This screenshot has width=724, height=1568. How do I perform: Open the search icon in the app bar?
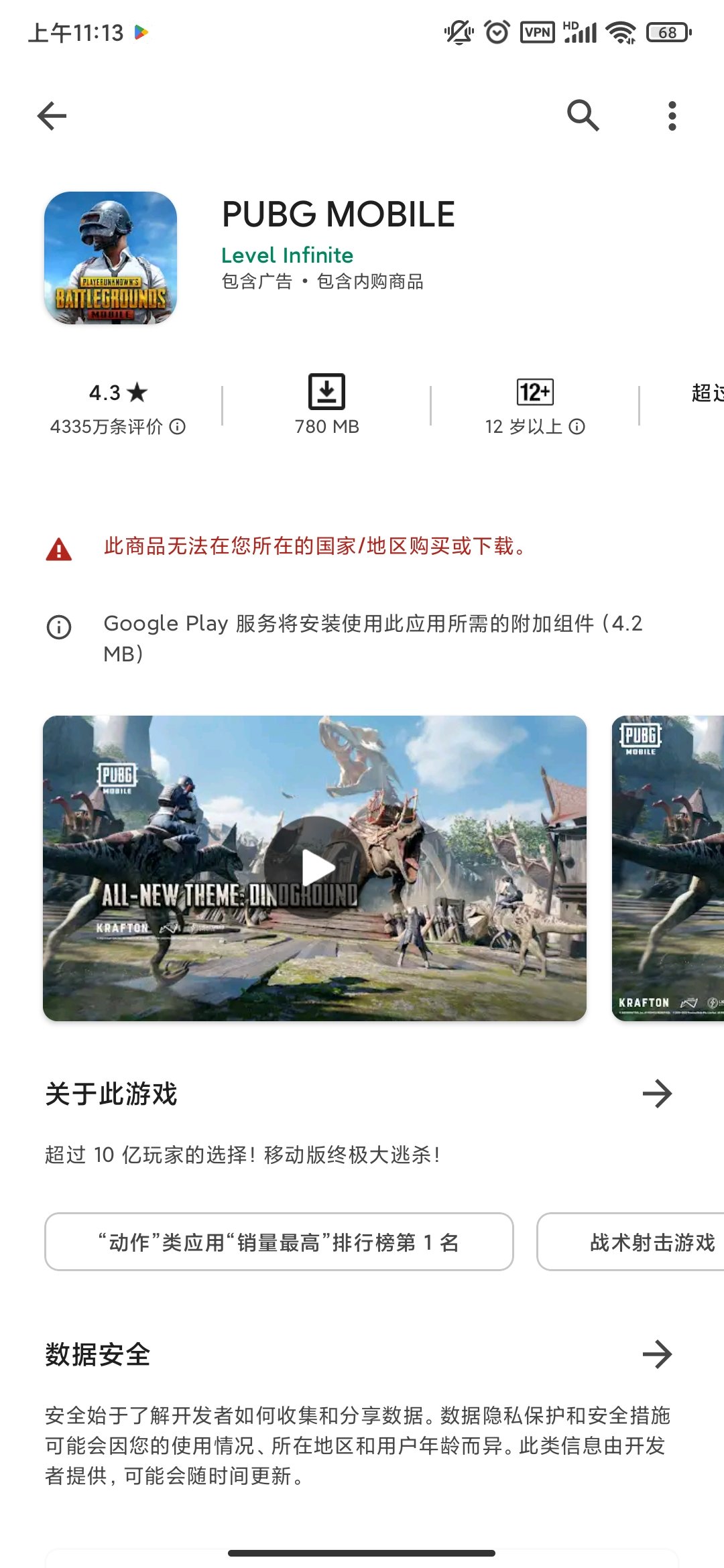583,116
